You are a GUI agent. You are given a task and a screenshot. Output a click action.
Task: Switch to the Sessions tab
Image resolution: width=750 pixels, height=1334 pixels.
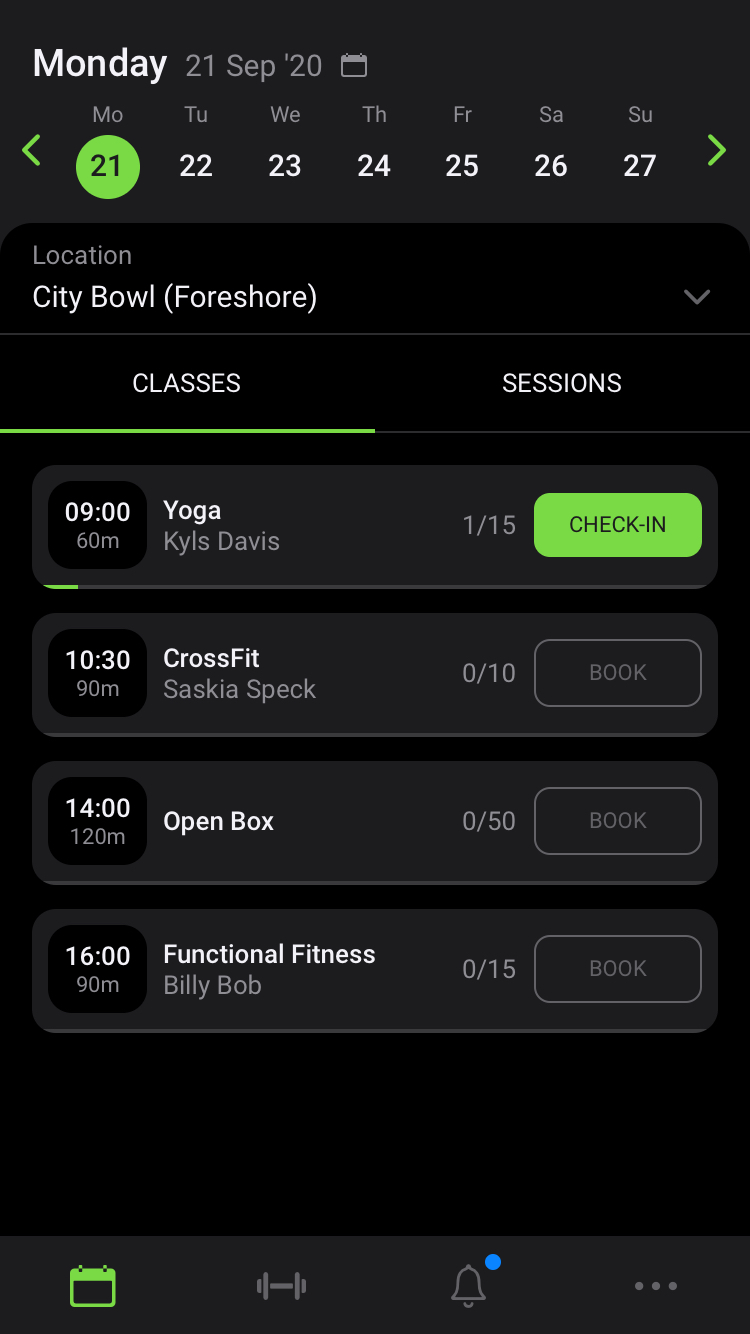(562, 383)
